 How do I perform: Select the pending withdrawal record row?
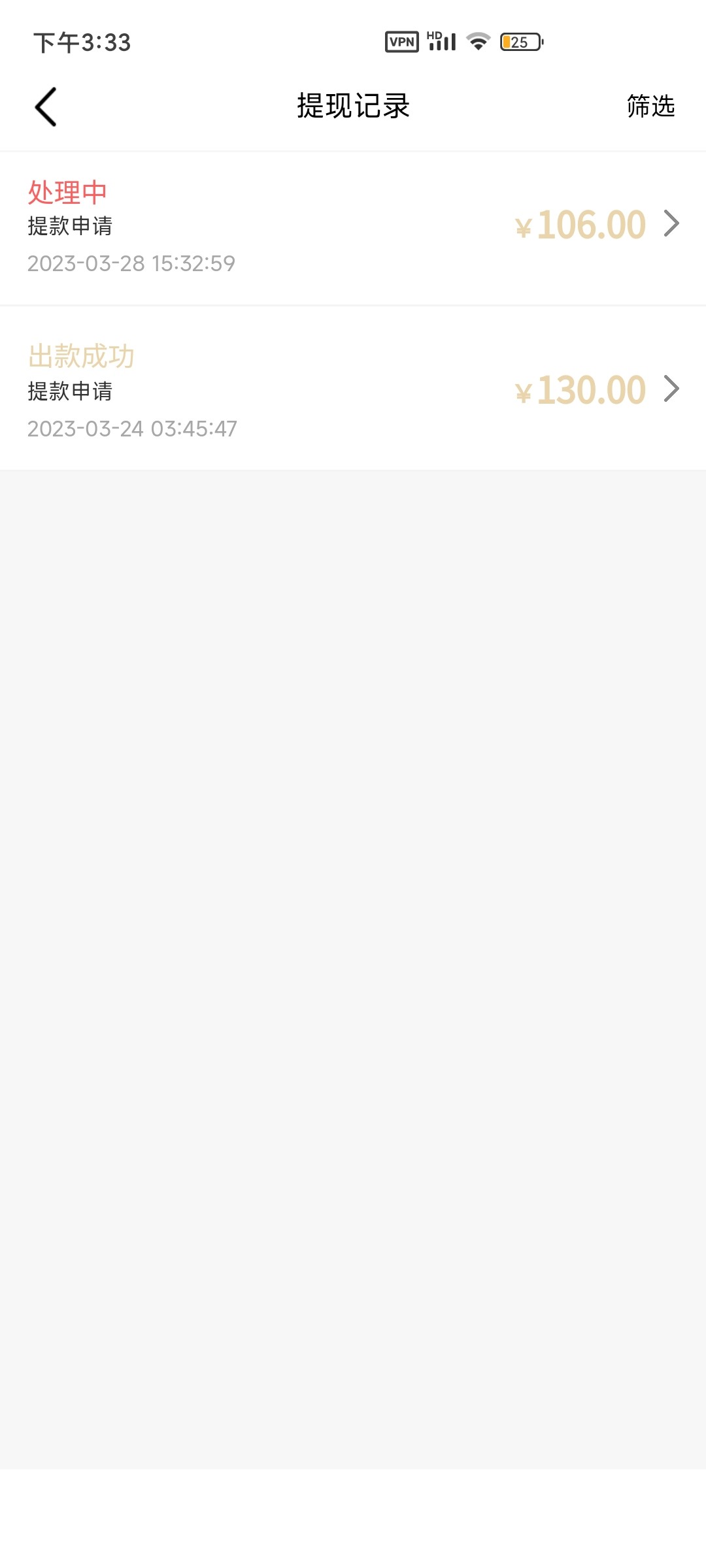click(x=353, y=229)
